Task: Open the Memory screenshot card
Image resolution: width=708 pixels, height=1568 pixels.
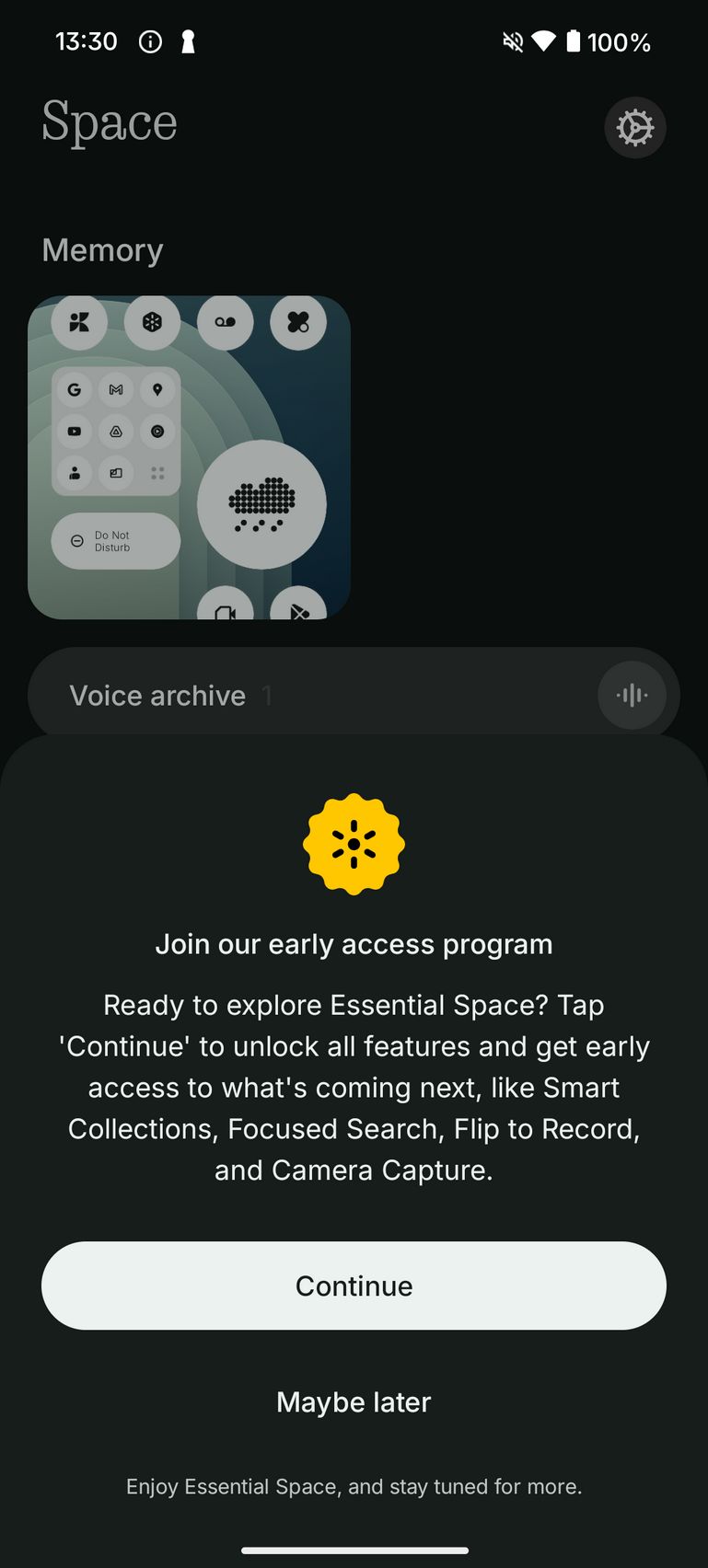Action: coord(189,457)
